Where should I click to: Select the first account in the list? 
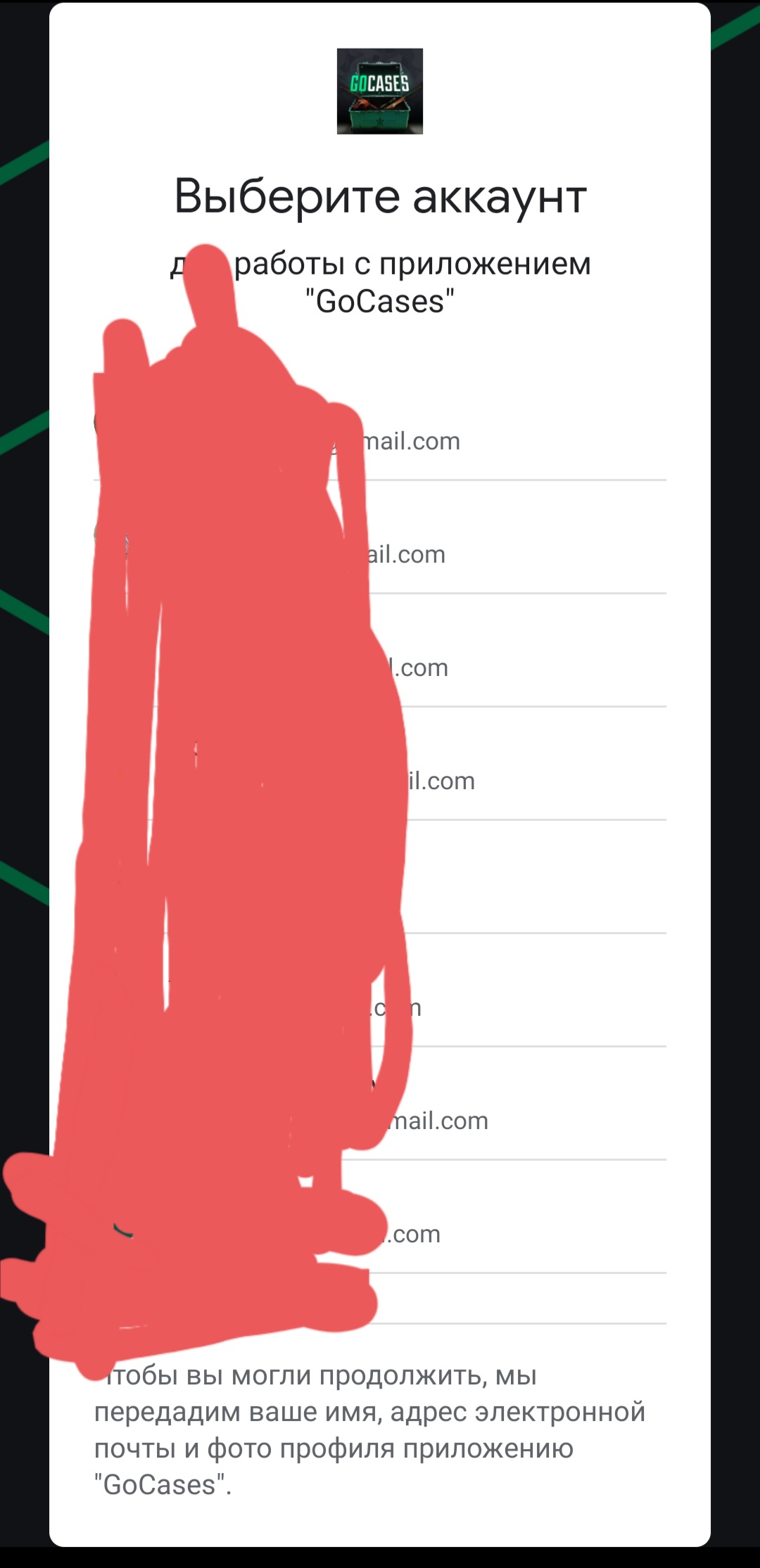[x=380, y=423]
